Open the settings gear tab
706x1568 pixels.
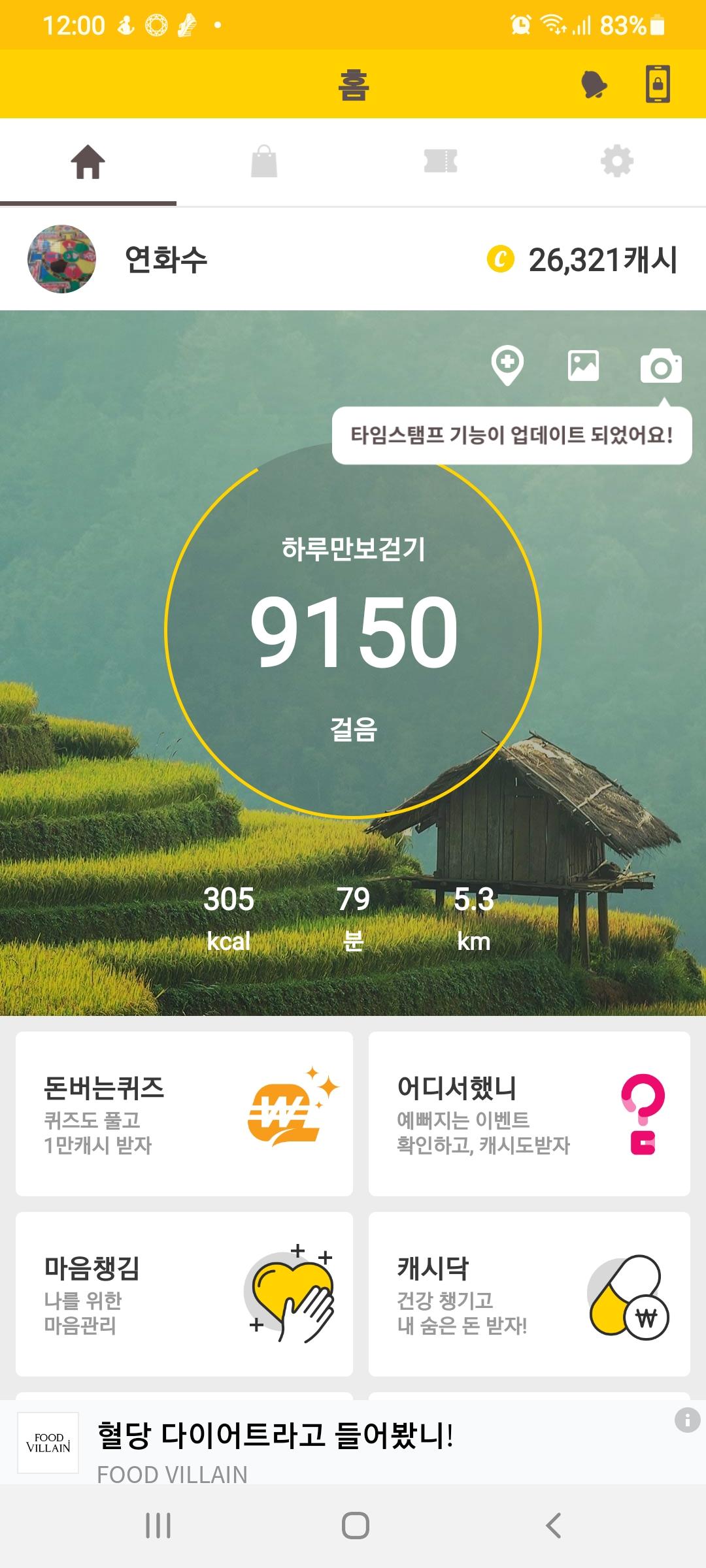coord(617,161)
